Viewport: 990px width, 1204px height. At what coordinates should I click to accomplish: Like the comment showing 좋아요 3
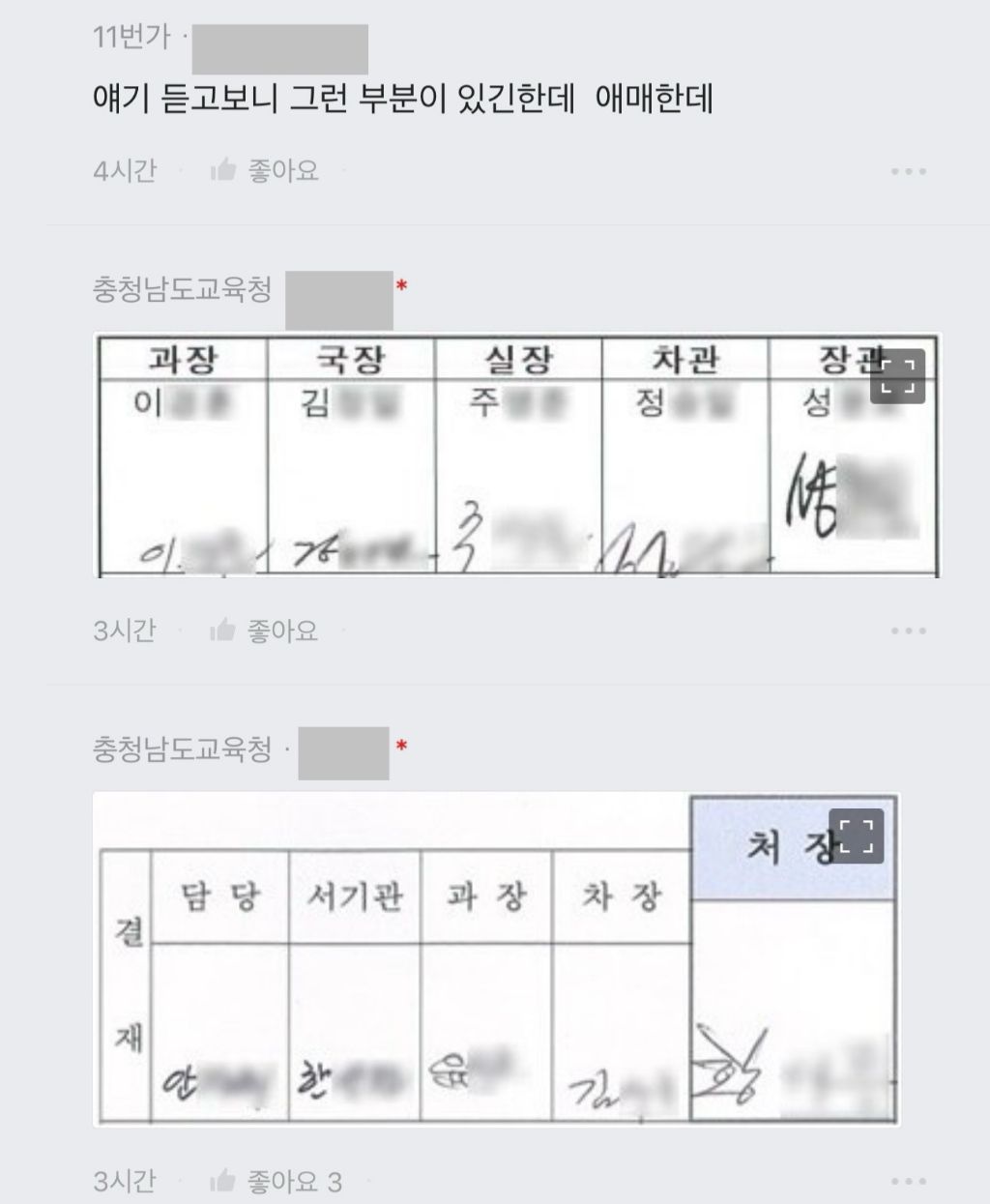[x=276, y=1182]
